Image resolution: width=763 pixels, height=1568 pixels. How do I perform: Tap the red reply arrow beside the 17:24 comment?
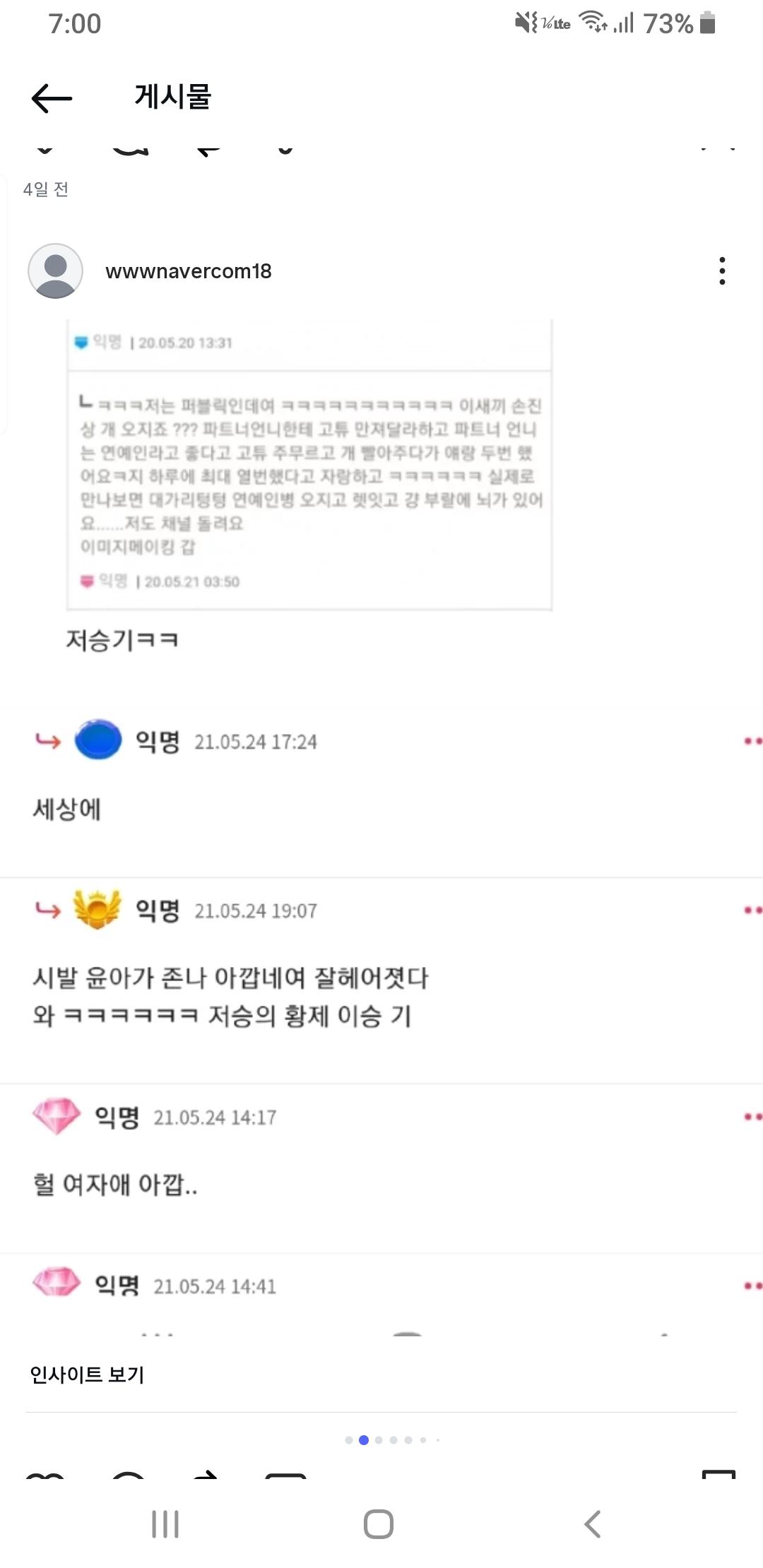pos(46,742)
